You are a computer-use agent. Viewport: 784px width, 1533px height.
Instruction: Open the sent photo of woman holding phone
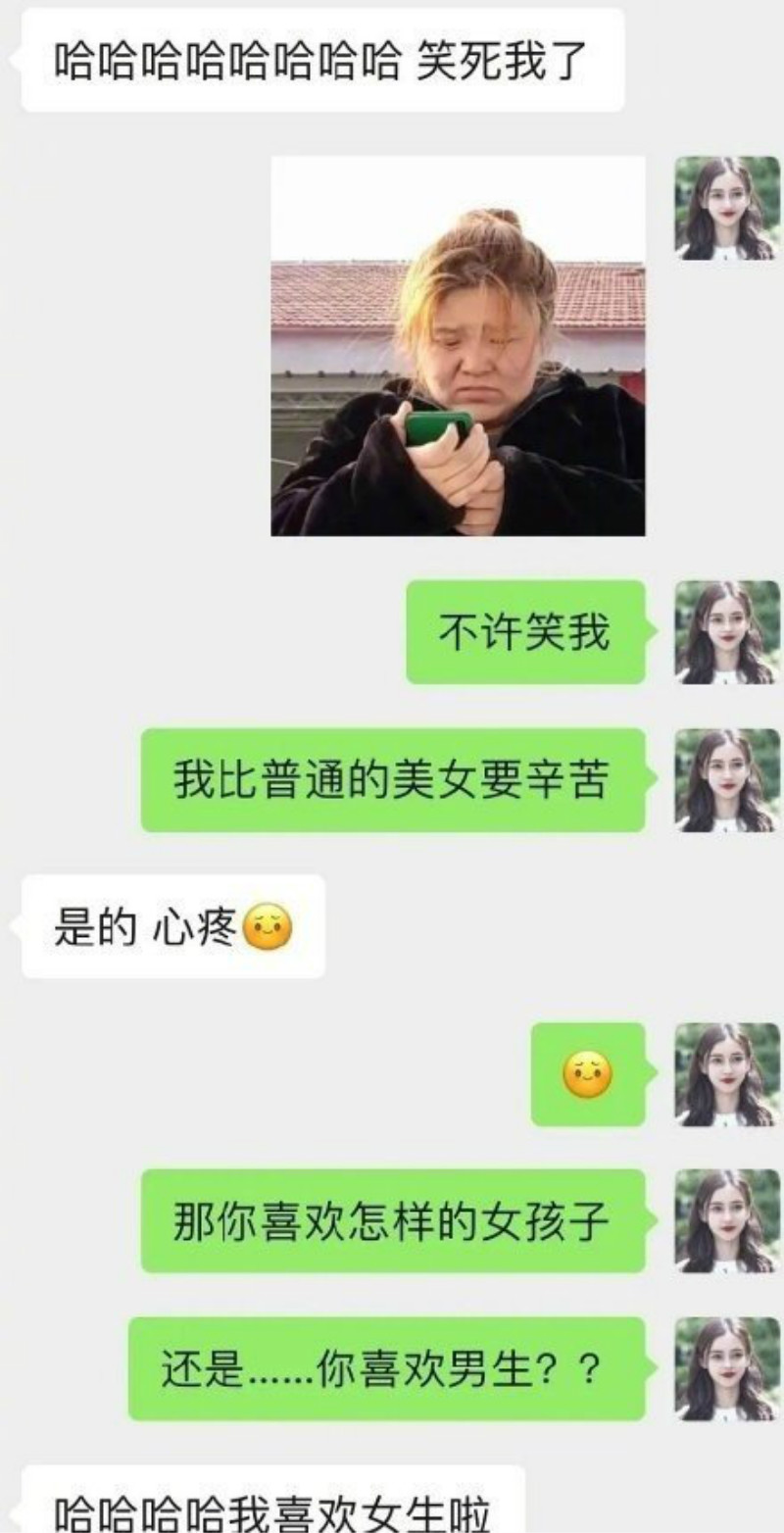[458, 345]
